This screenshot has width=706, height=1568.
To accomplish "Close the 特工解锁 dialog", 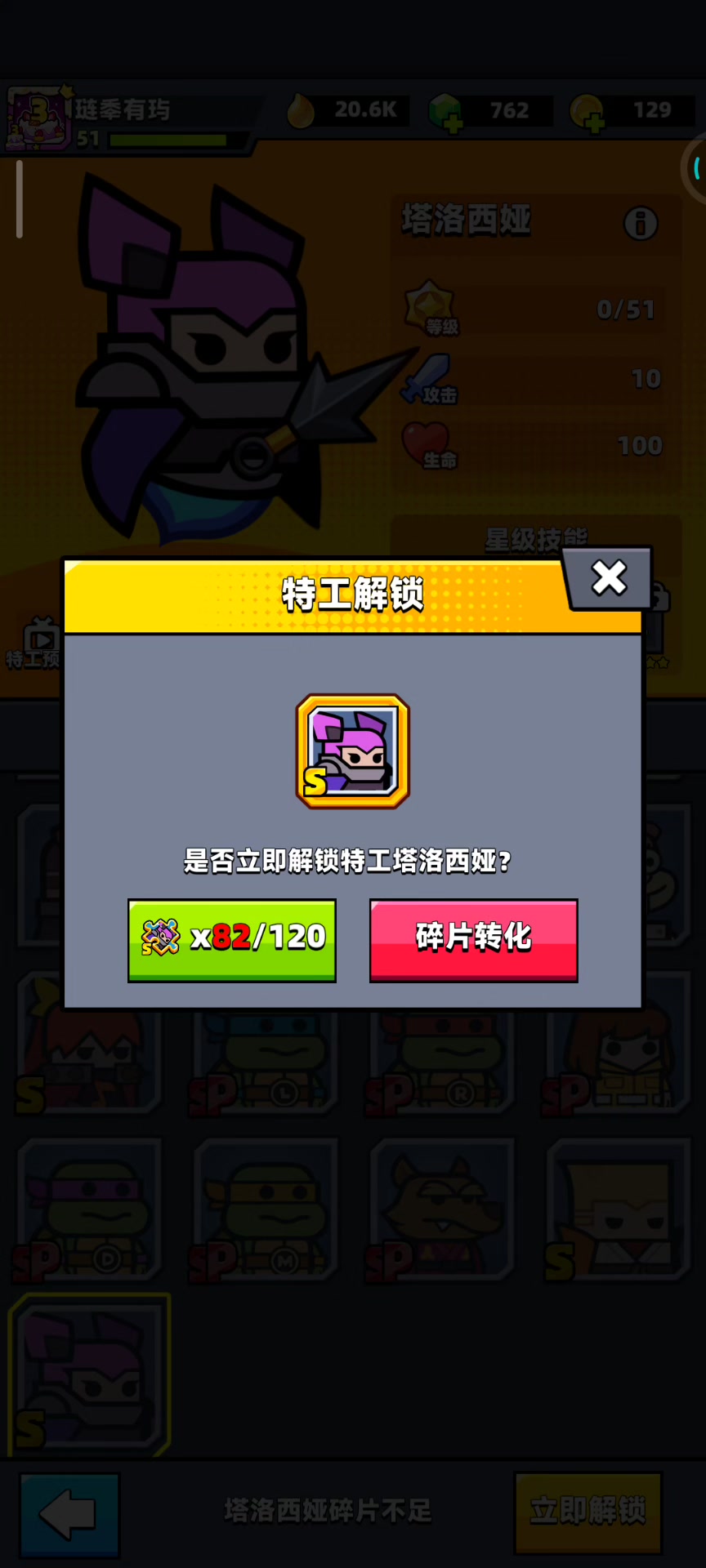I will (x=609, y=578).
